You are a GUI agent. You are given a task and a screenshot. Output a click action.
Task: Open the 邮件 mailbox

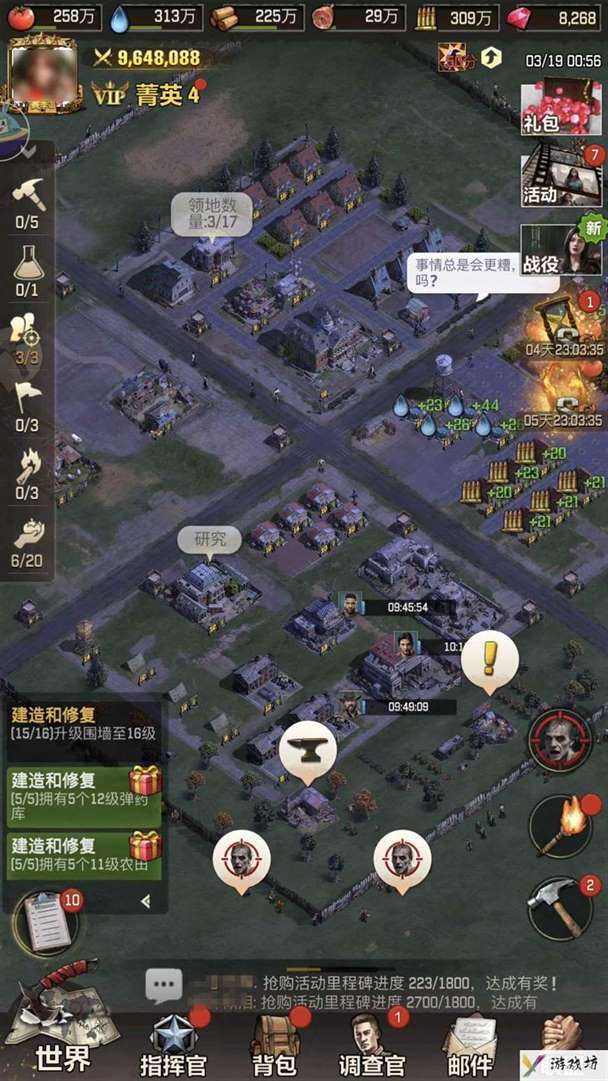470,1043
